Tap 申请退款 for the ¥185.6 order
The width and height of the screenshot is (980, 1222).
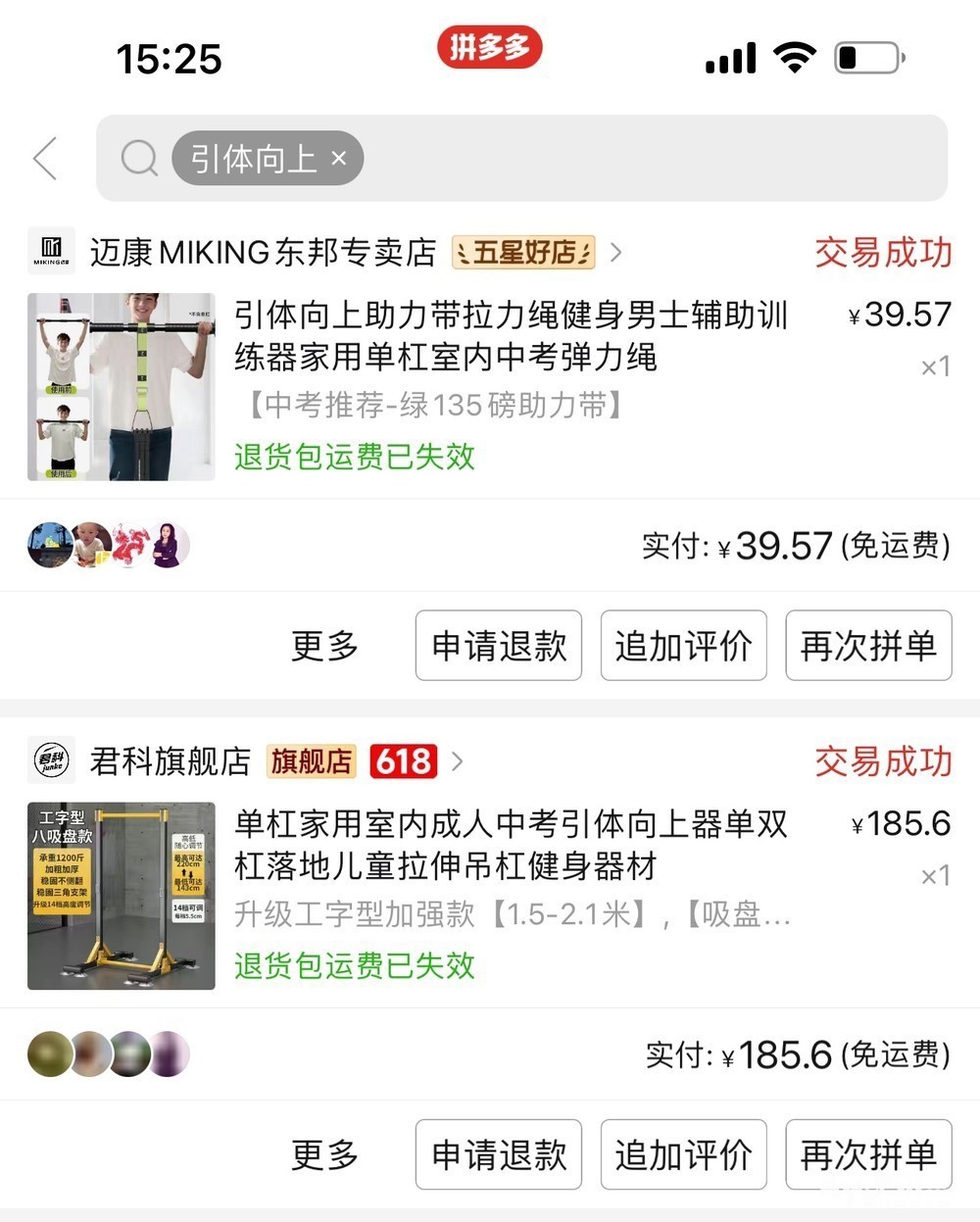click(499, 1155)
